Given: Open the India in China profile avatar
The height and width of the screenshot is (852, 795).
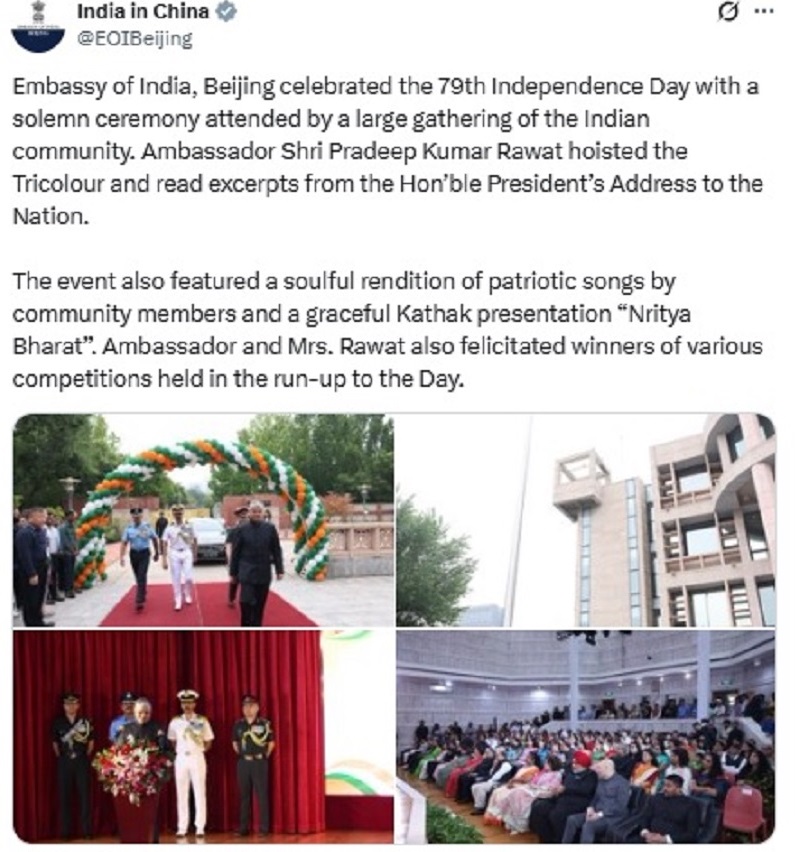Looking at the screenshot, I should (x=38, y=26).
